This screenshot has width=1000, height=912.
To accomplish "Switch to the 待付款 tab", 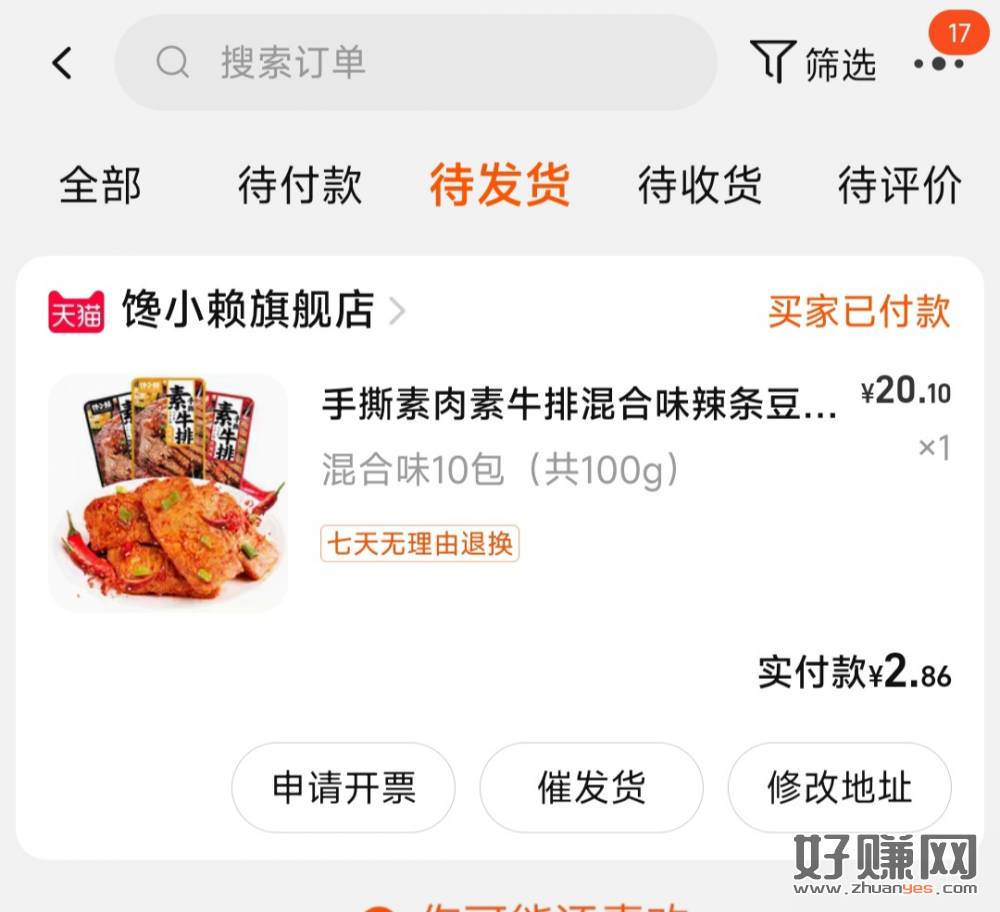I will [299, 186].
